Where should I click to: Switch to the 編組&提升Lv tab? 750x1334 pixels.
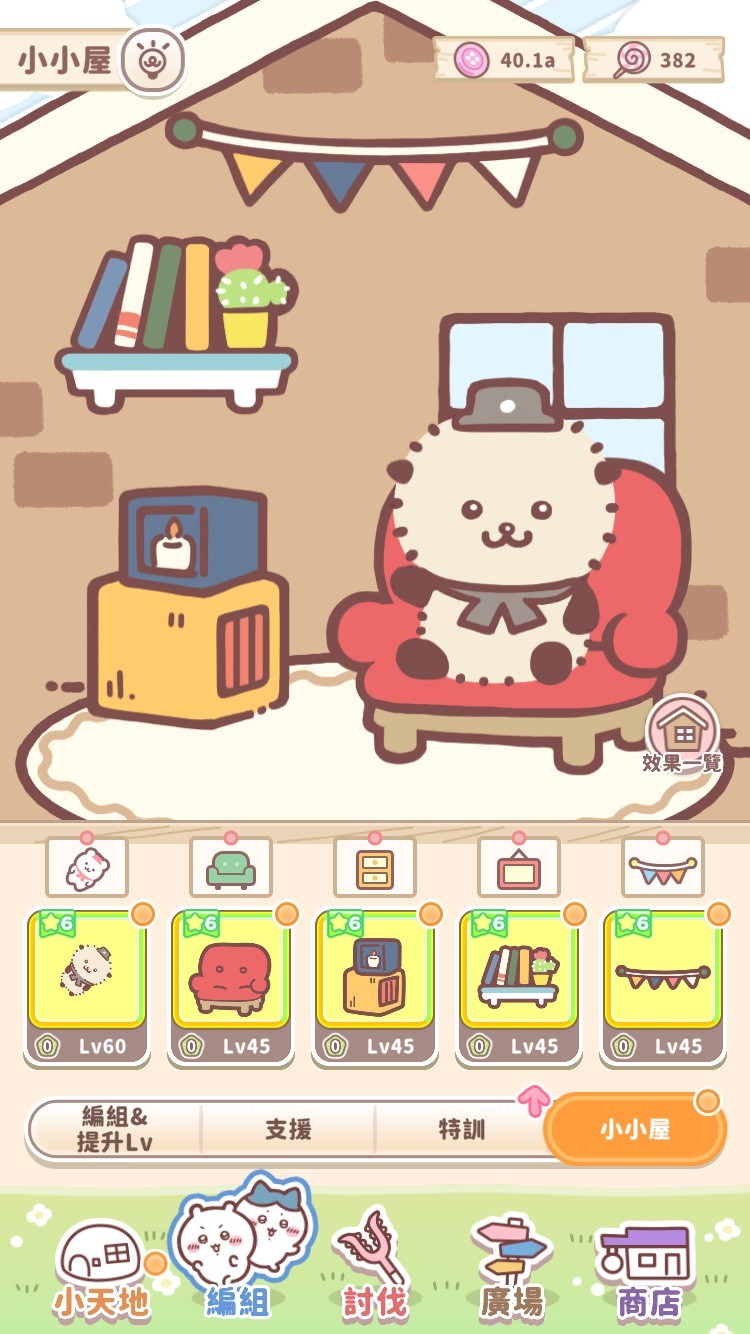click(x=114, y=1130)
